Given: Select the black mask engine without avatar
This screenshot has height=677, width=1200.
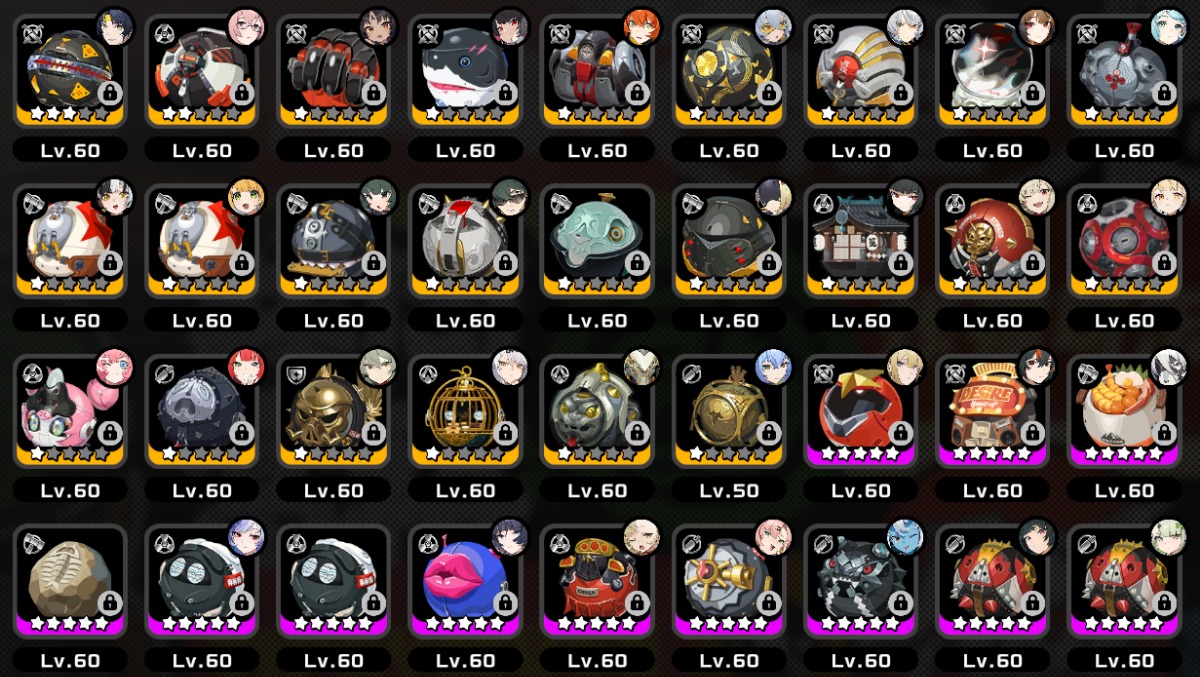Looking at the screenshot, I should click(x=334, y=582).
